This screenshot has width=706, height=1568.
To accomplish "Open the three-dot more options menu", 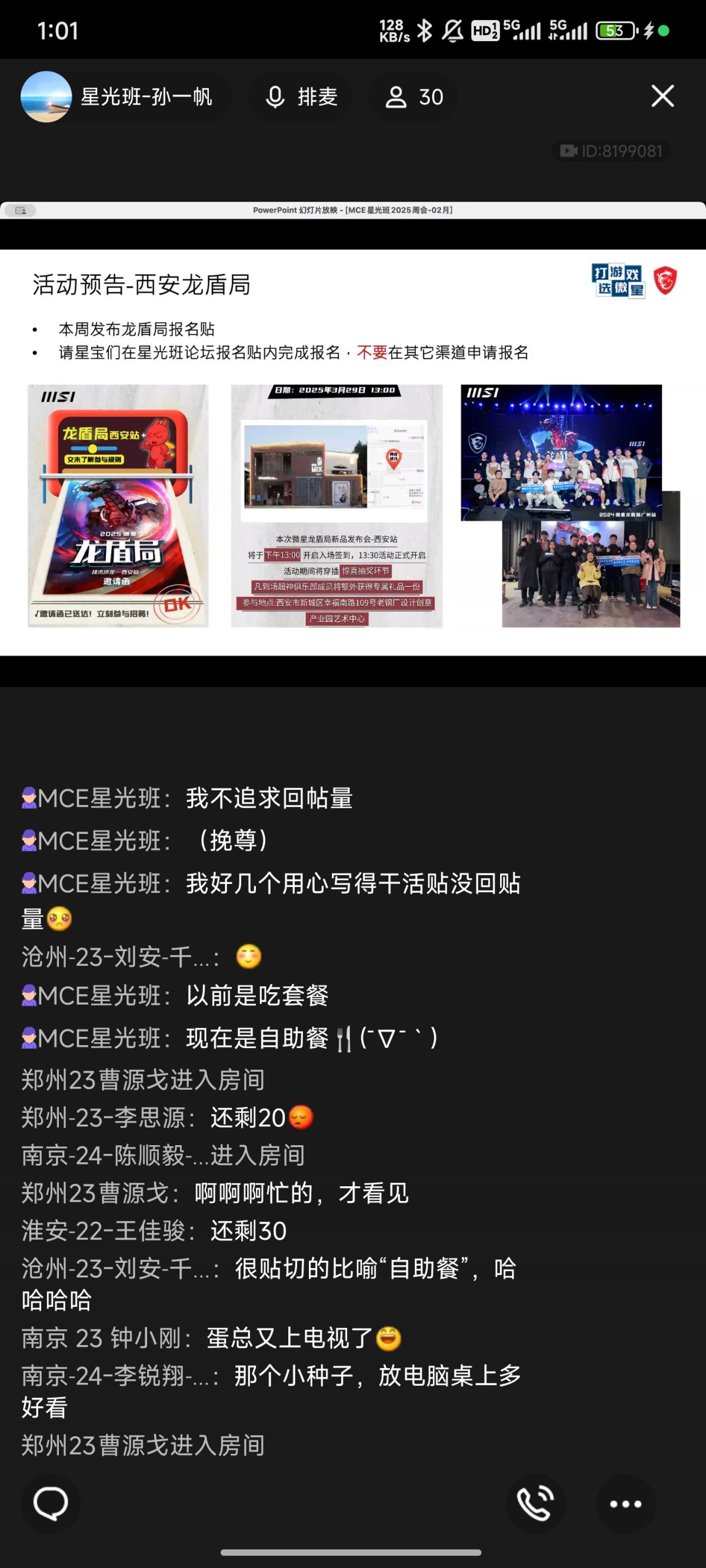I will click(625, 1503).
